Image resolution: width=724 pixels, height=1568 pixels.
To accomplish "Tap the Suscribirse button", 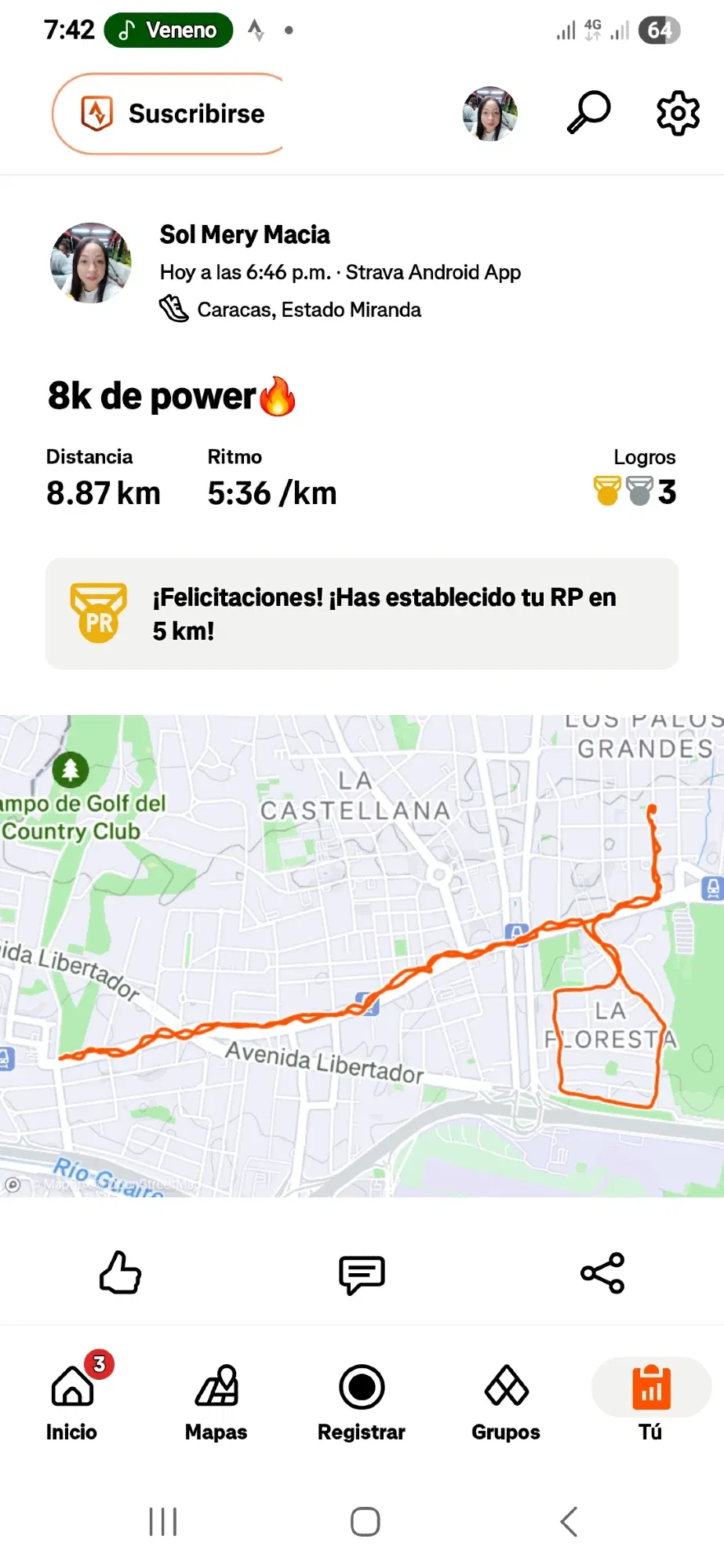I will click(173, 114).
